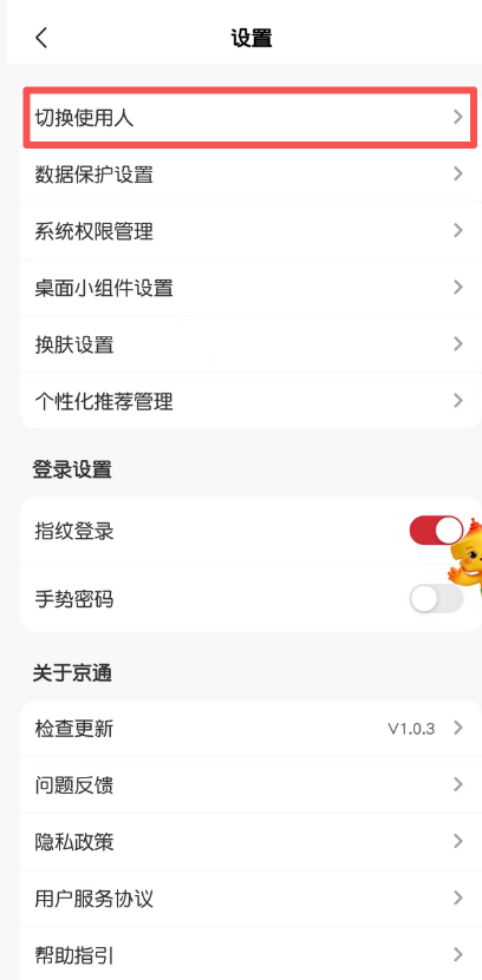
Task: Open 个性化推荐管理
Action: [x=250, y=401]
